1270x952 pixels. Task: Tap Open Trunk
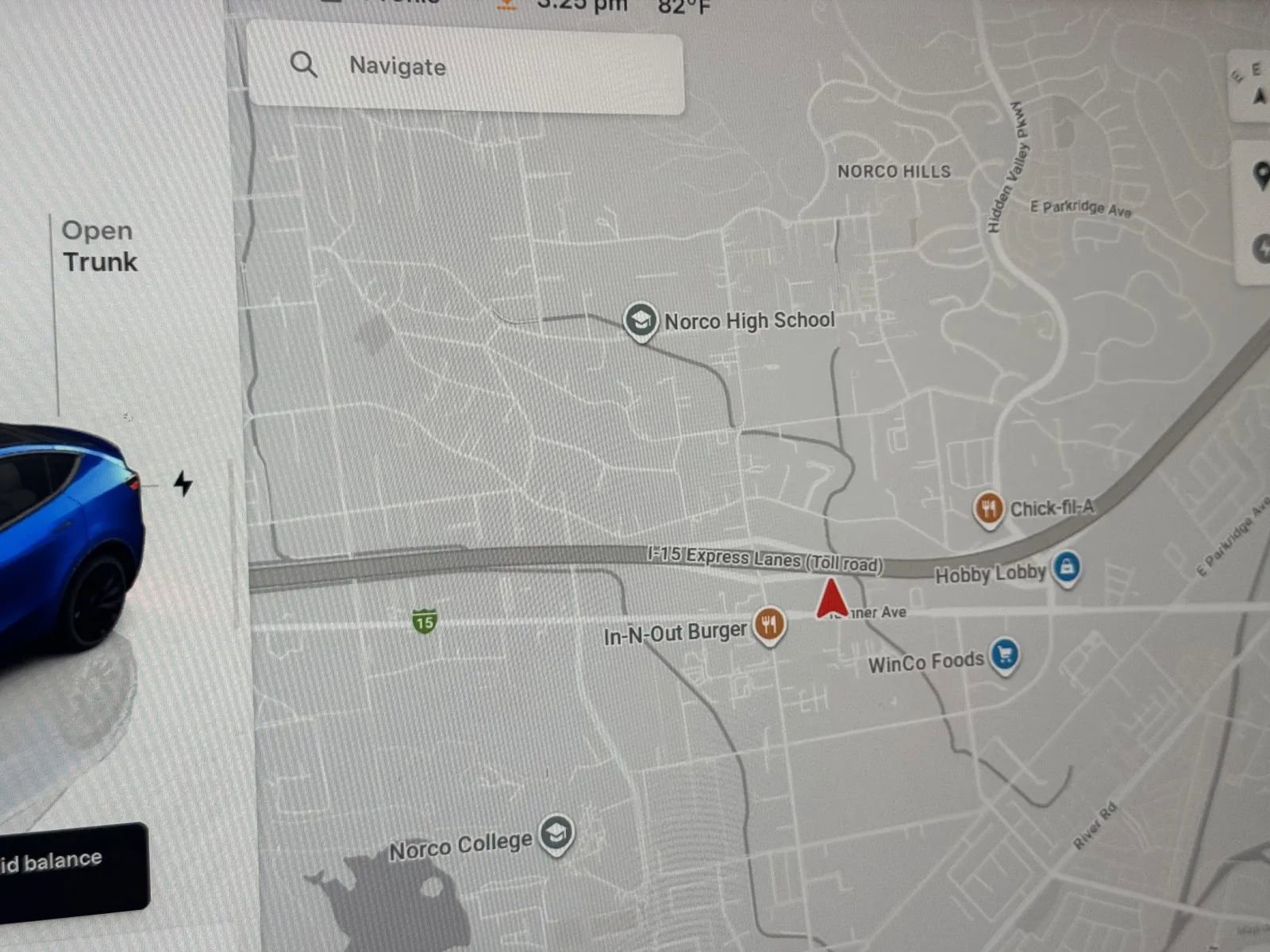tap(99, 246)
